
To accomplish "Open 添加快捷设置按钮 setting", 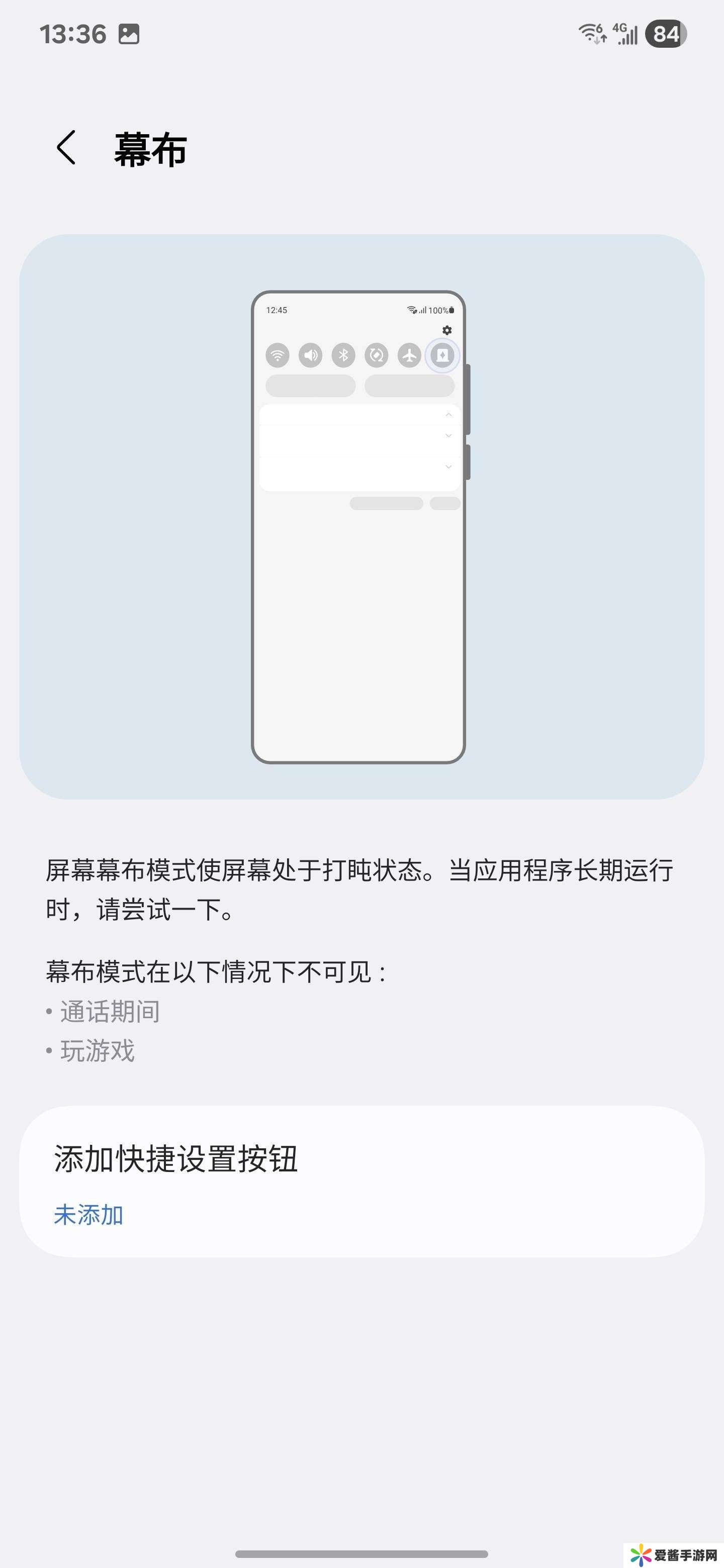I will (x=361, y=1181).
